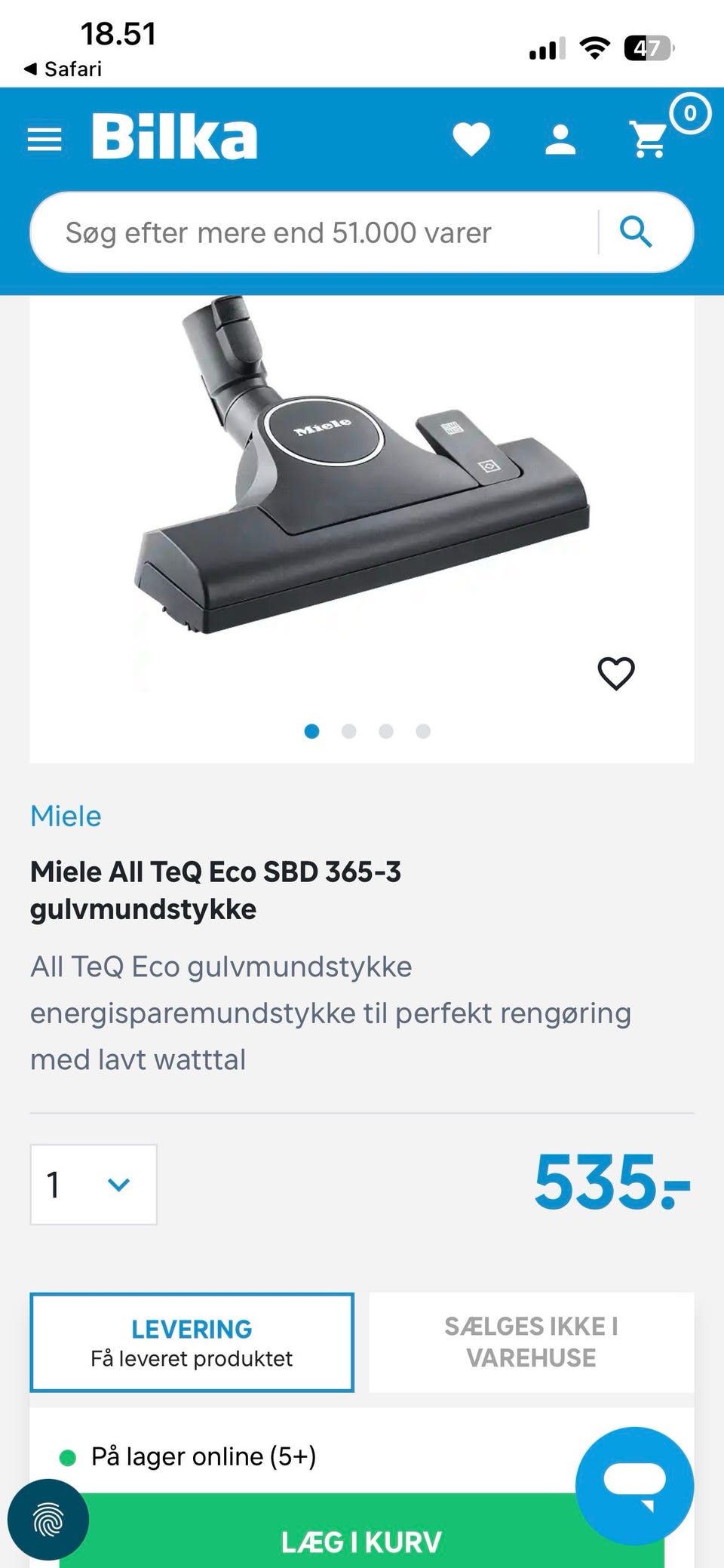
Task: Open the shopping cart
Action: (649, 139)
